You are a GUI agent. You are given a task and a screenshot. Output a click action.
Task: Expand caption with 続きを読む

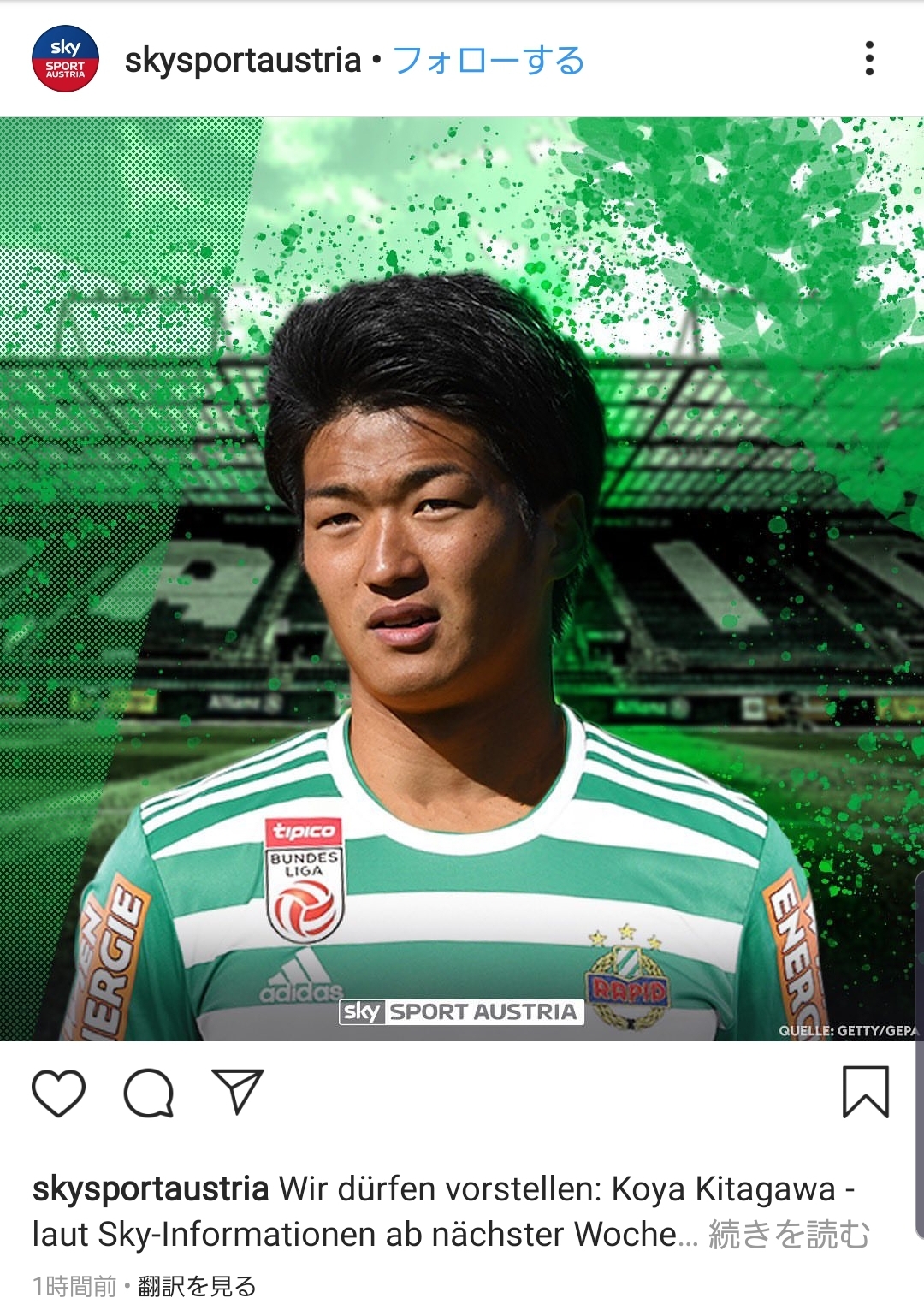click(788, 1234)
